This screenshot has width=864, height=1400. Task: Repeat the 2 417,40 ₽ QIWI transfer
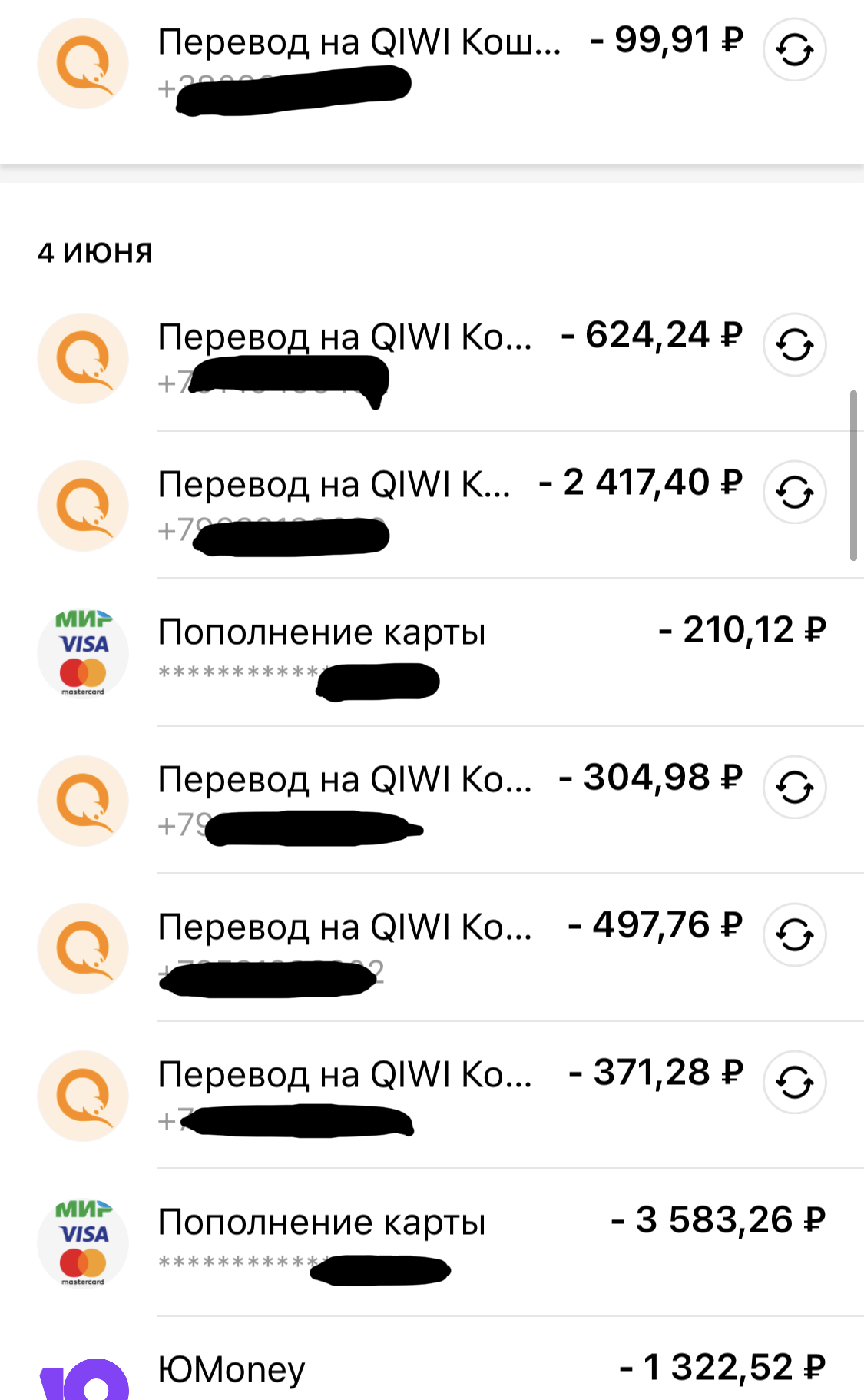pyautogui.click(x=794, y=492)
